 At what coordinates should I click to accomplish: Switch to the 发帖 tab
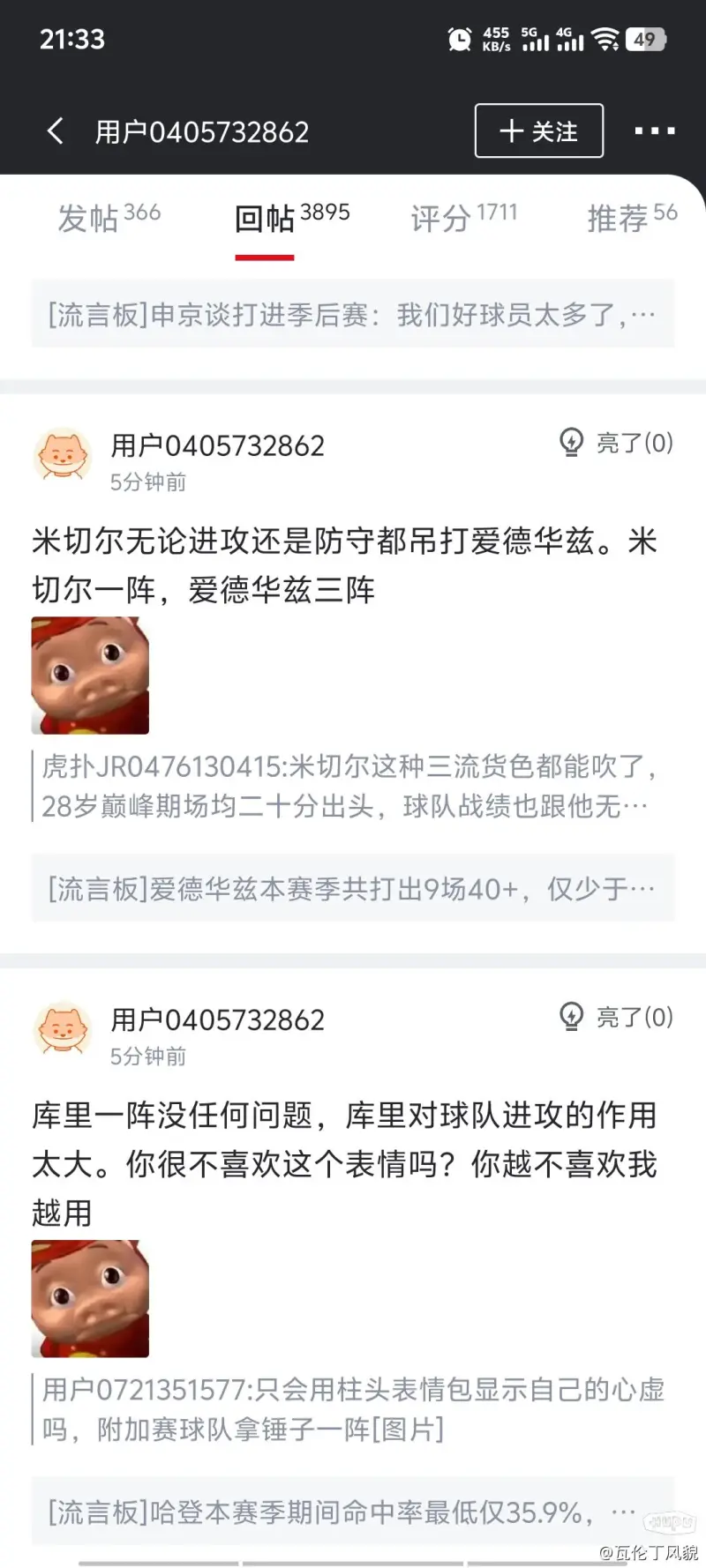[x=109, y=217]
